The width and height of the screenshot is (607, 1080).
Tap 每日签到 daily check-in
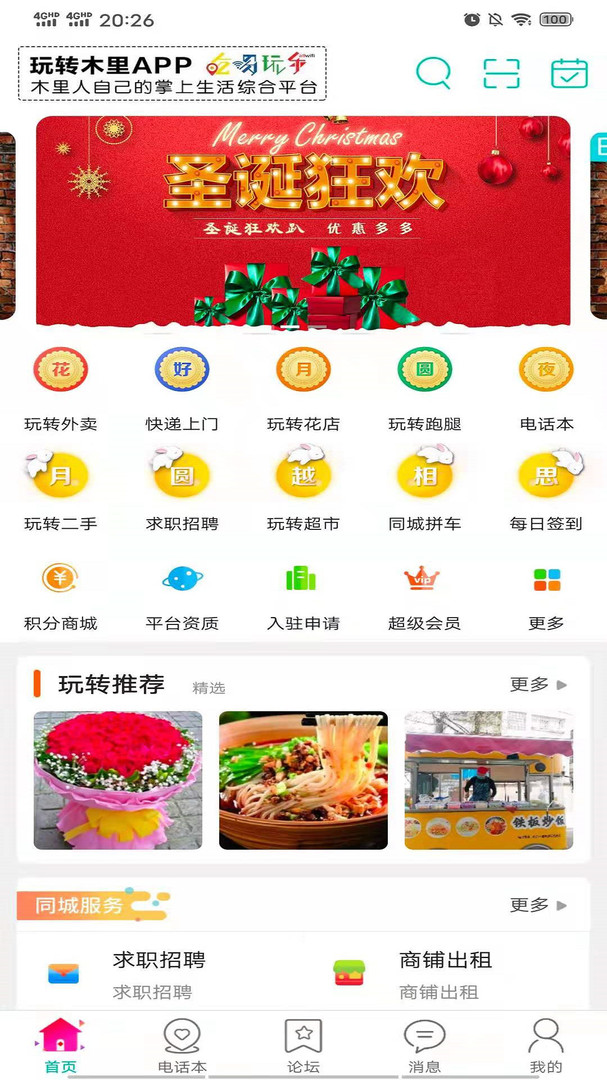click(546, 490)
